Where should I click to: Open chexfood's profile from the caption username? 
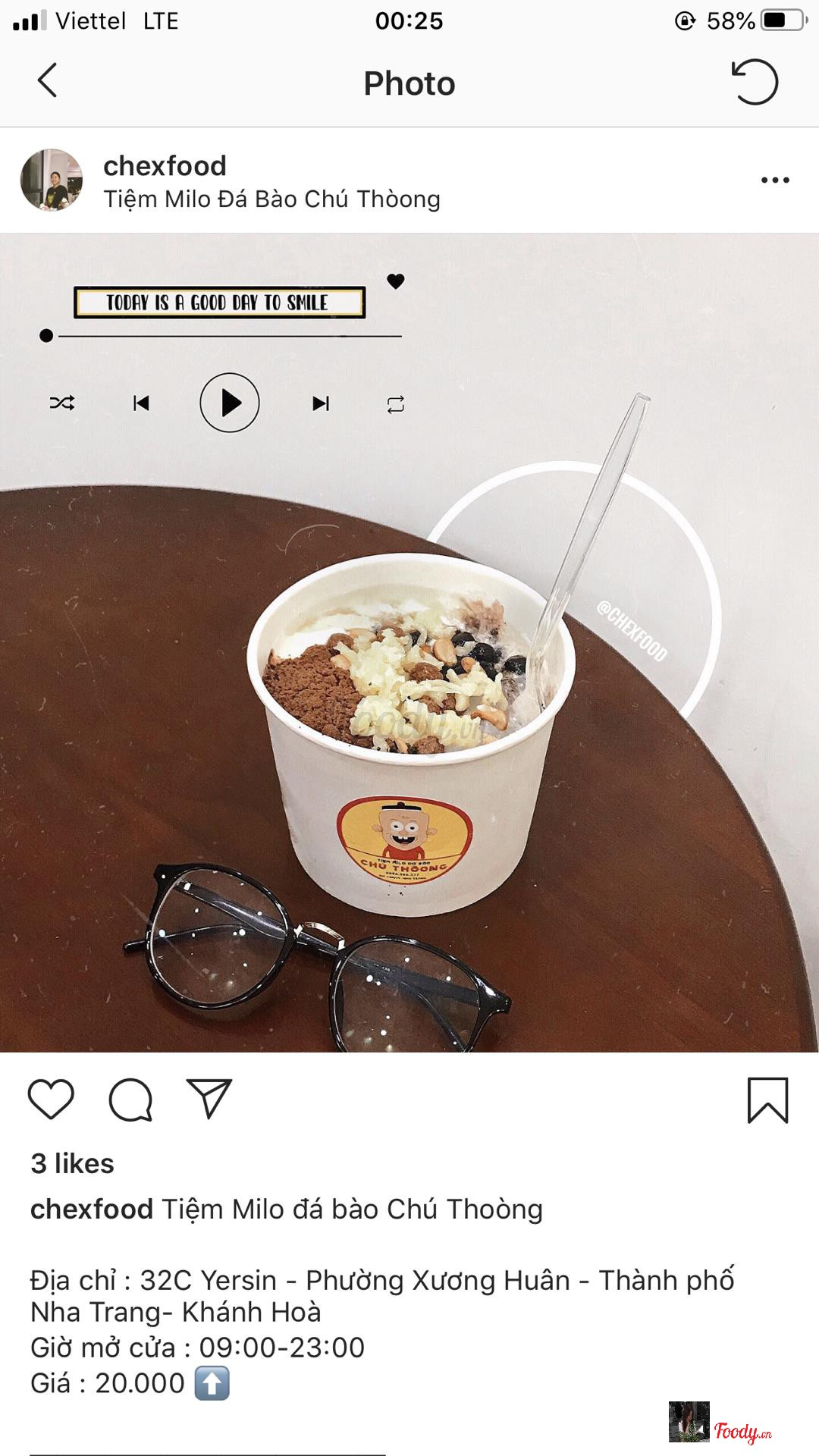[91, 1210]
